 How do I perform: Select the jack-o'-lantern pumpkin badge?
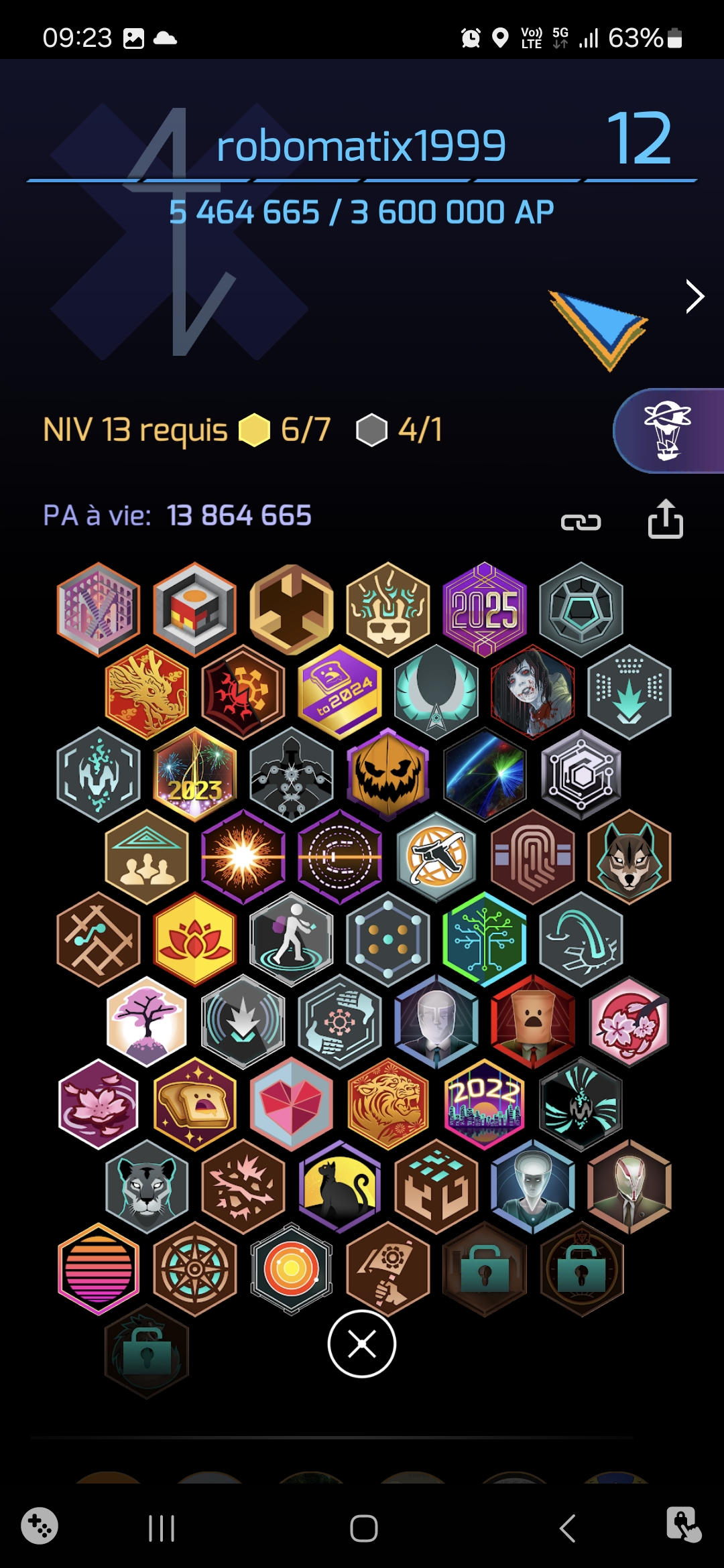pos(388,775)
